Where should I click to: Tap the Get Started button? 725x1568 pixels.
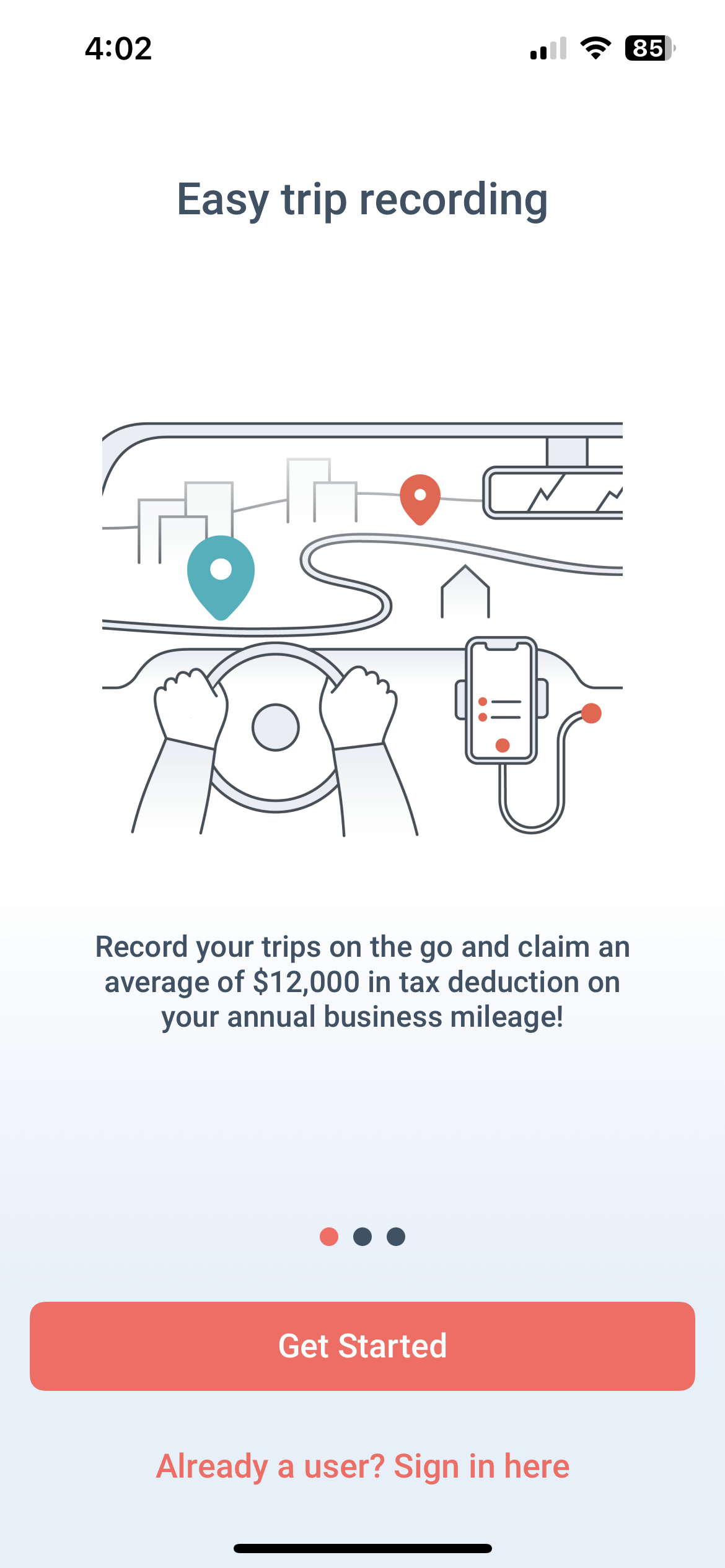[x=362, y=1346]
